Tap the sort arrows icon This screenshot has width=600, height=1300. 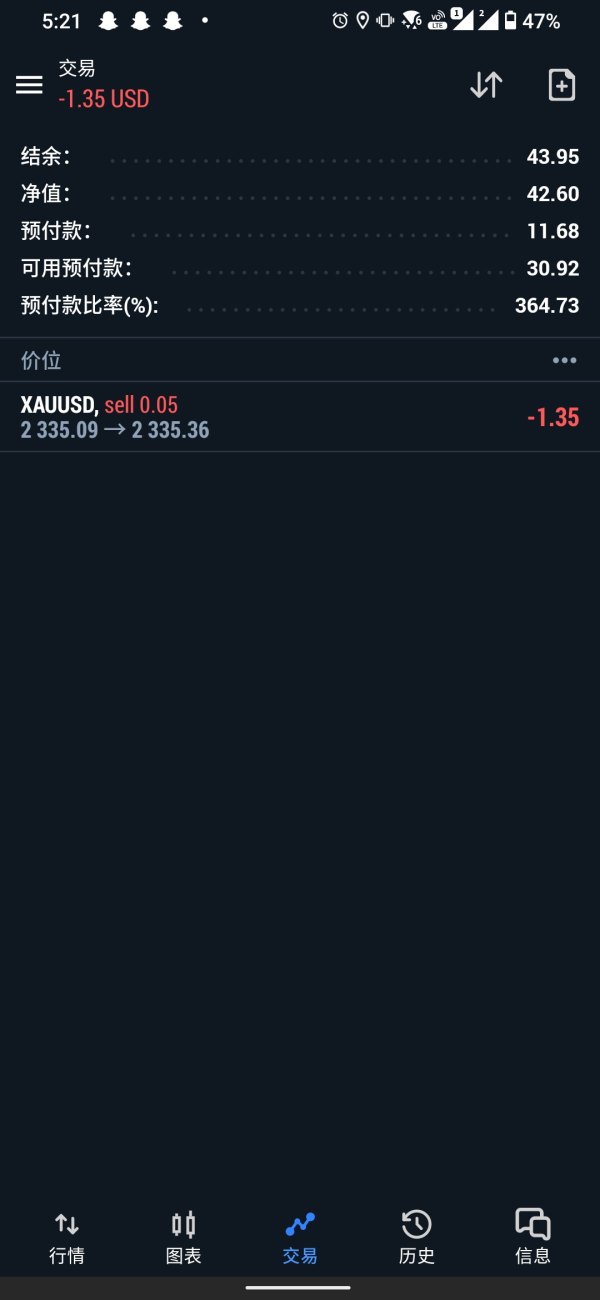point(486,85)
